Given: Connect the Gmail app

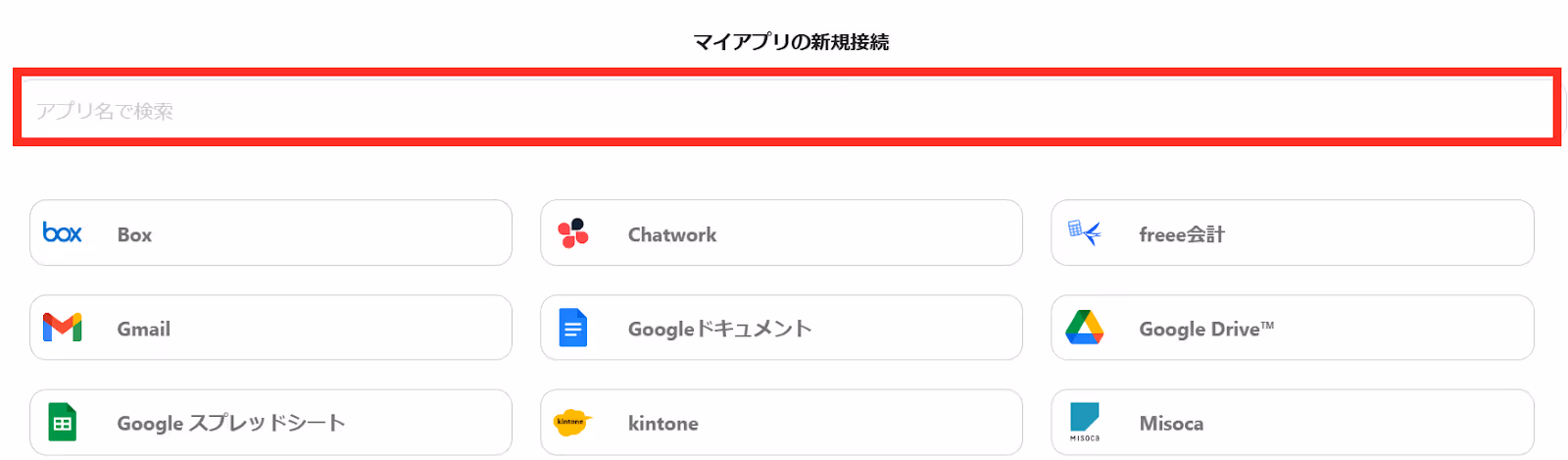Looking at the screenshot, I should (x=270, y=328).
